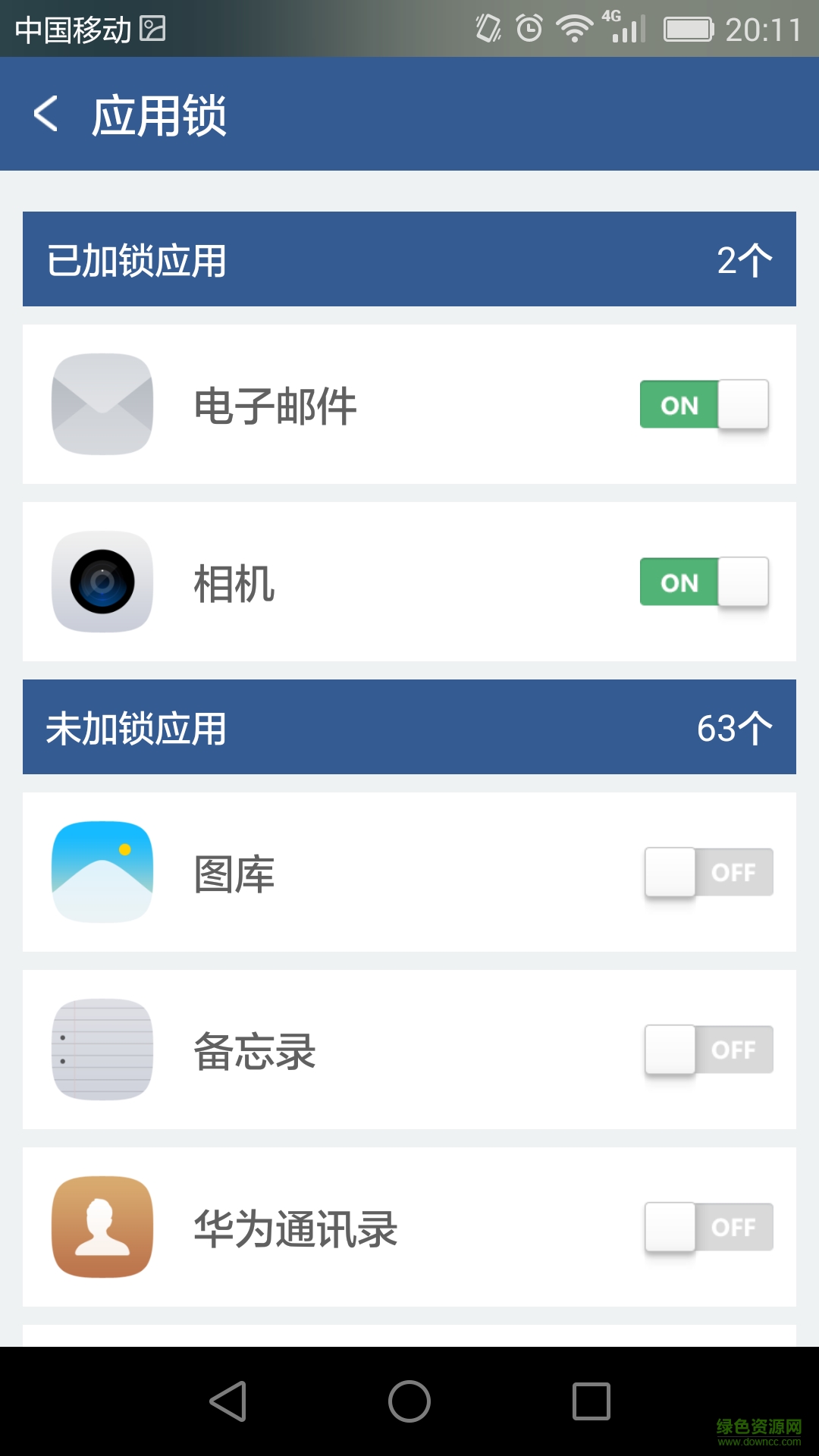Disable the 相机 lock switch
819x1456 pixels.
(x=704, y=582)
